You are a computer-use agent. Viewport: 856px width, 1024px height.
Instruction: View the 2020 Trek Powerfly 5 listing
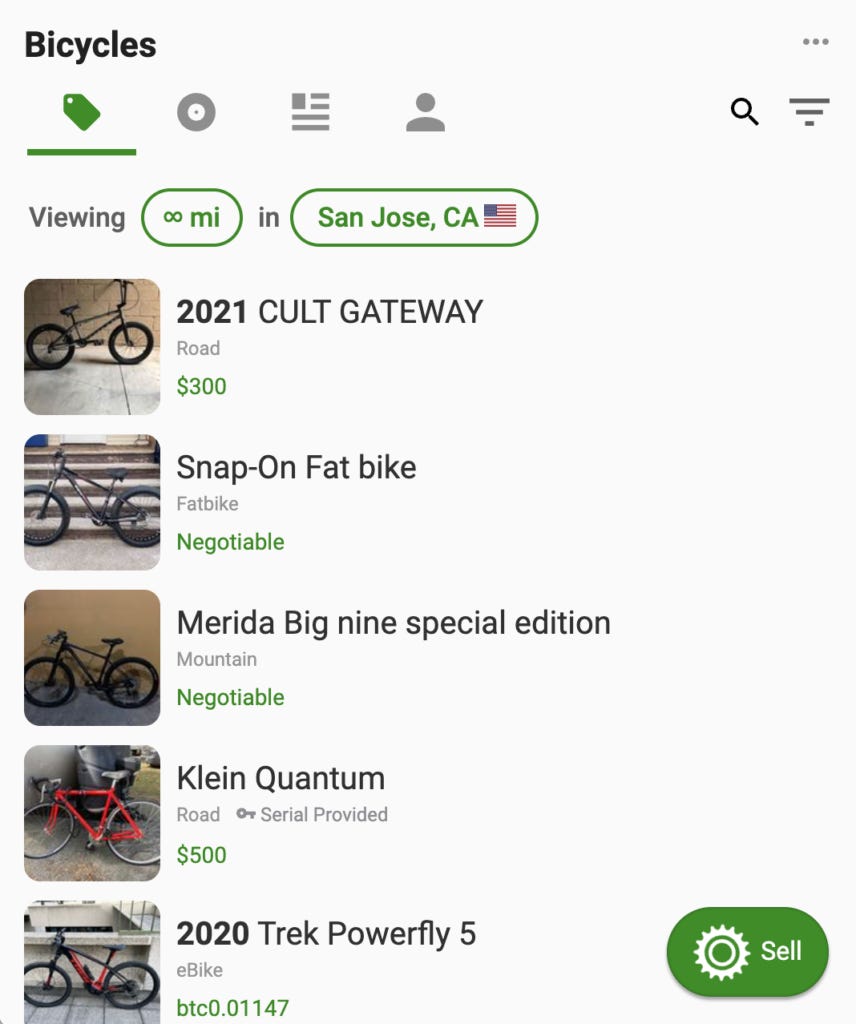click(326, 934)
